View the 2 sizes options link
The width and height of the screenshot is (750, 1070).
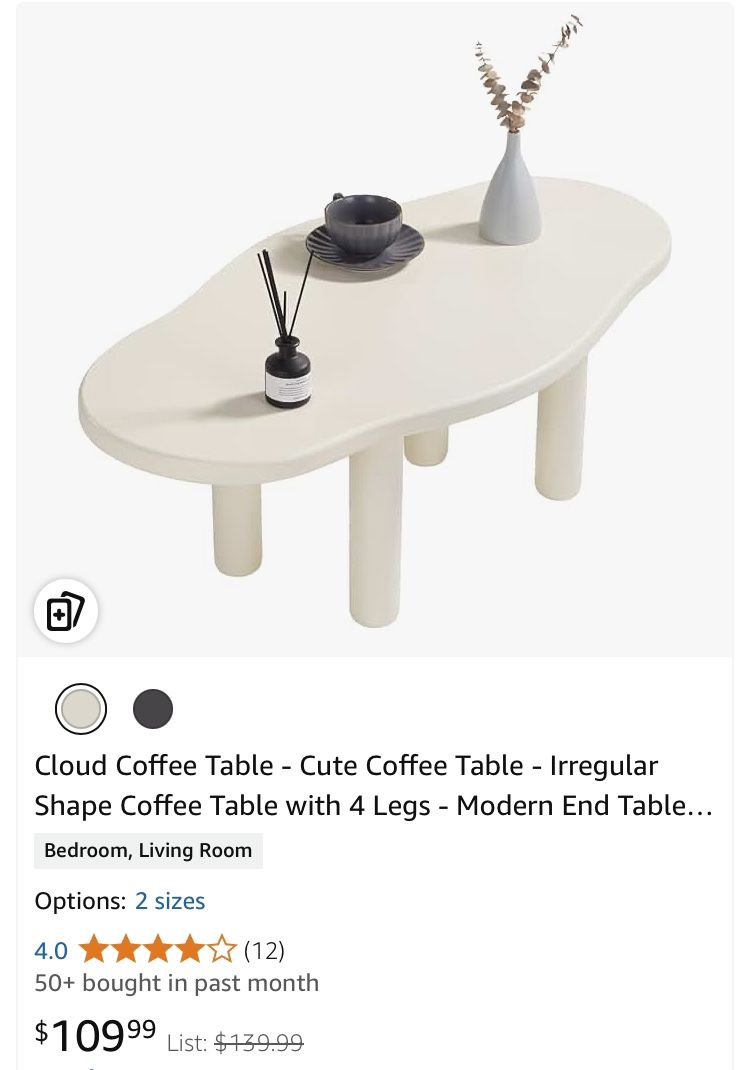pyautogui.click(x=170, y=901)
